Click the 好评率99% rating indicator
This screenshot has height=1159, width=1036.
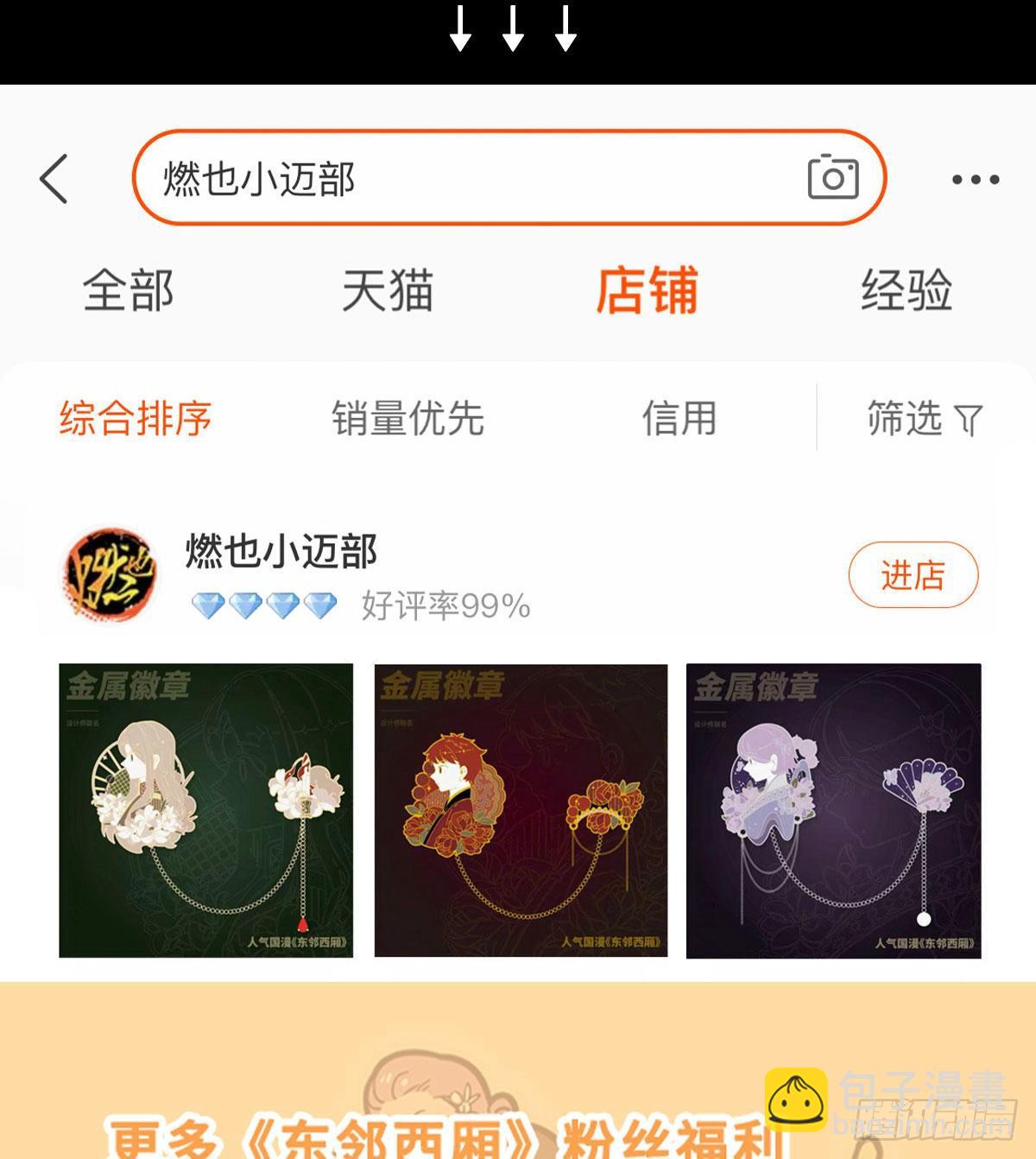pos(444,605)
